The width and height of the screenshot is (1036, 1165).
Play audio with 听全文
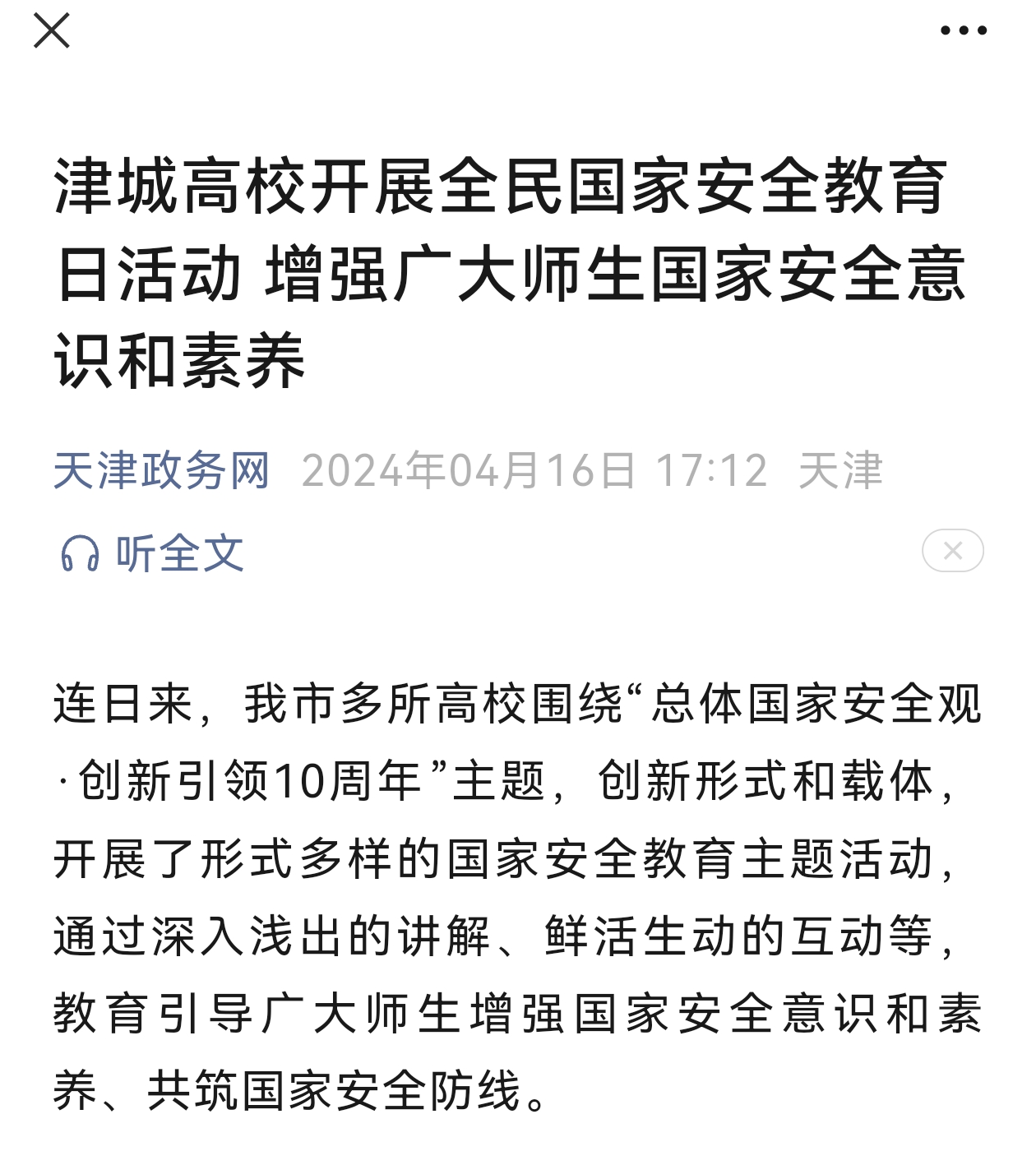pyautogui.click(x=153, y=552)
